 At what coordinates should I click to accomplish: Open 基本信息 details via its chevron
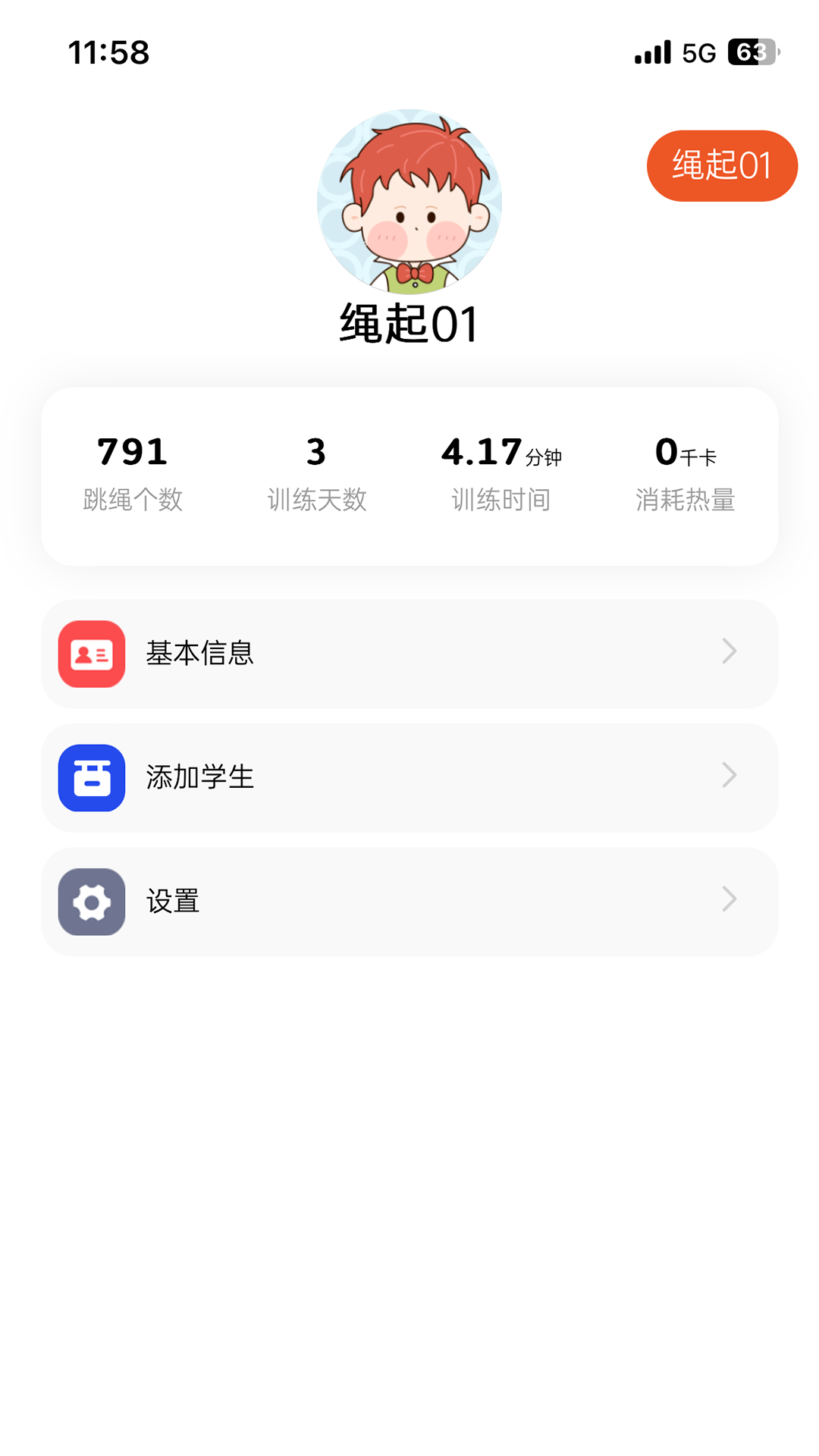[x=728, y=652]
